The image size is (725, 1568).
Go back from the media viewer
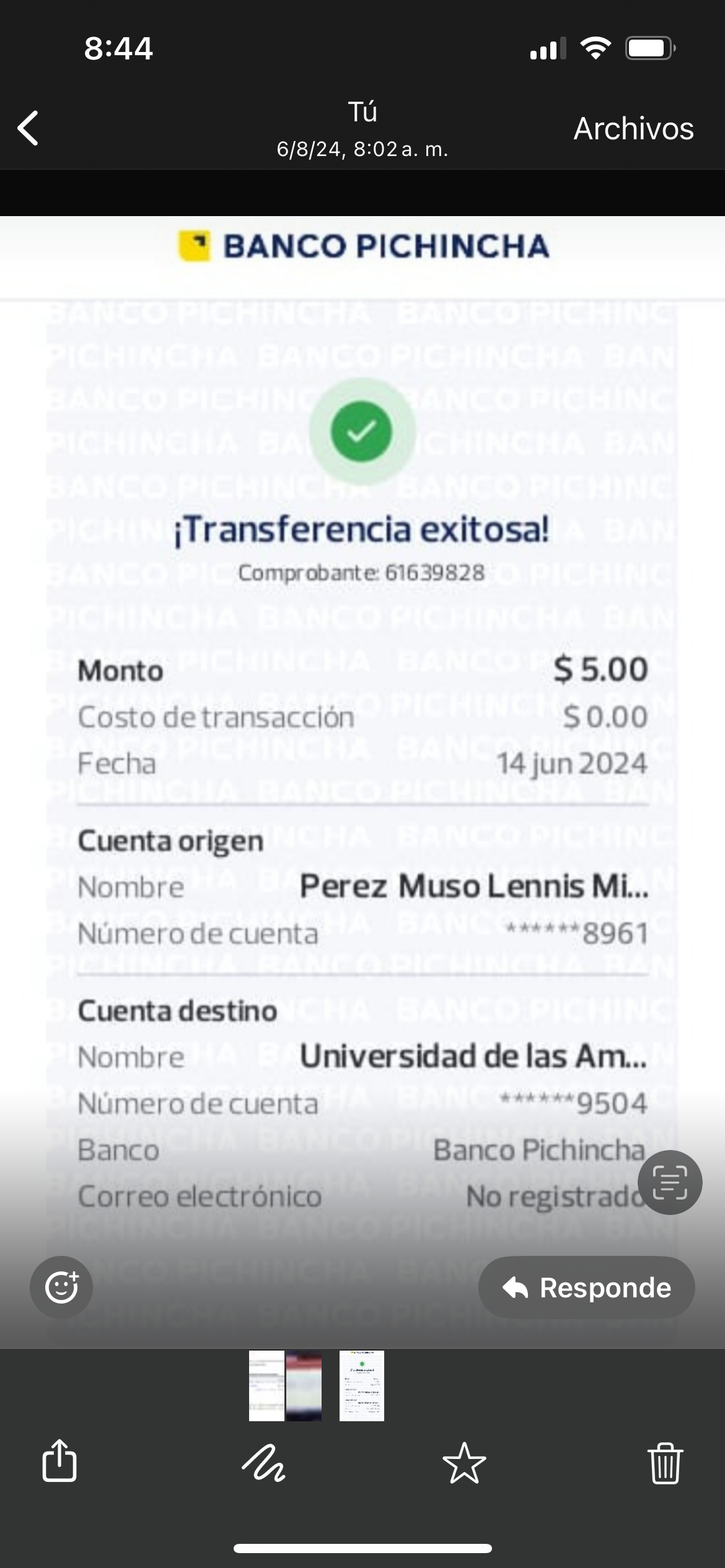point(29,128)
